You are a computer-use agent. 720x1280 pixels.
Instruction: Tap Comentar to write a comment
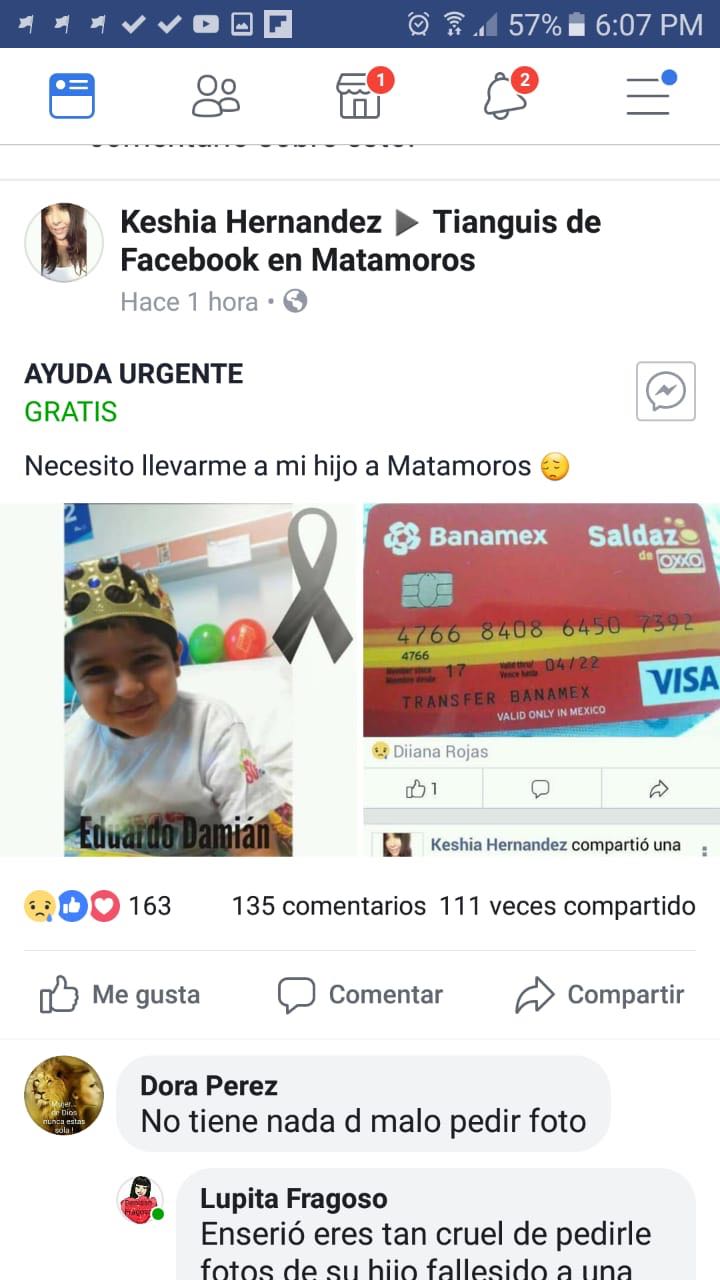360,995
